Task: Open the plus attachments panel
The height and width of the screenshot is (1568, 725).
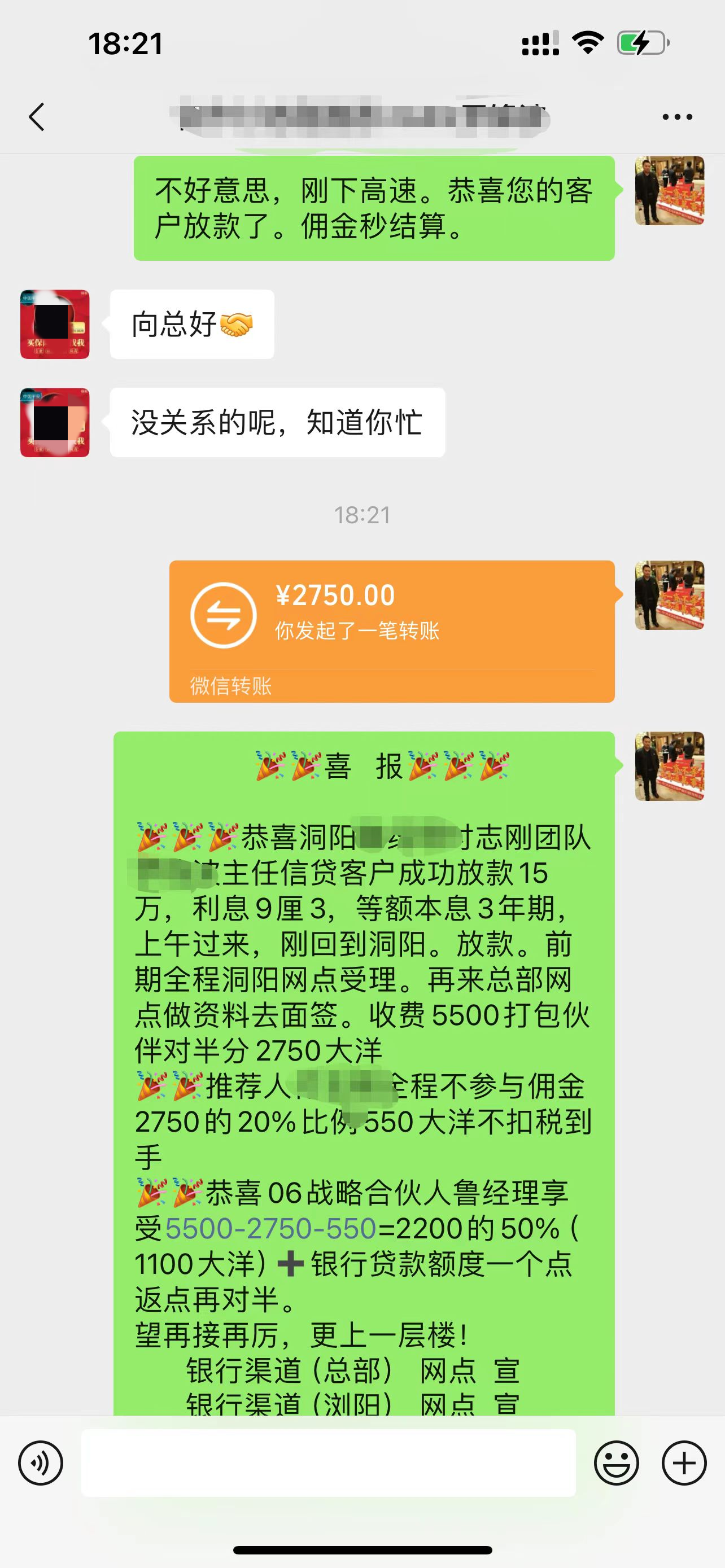Action: [684, 1462]
